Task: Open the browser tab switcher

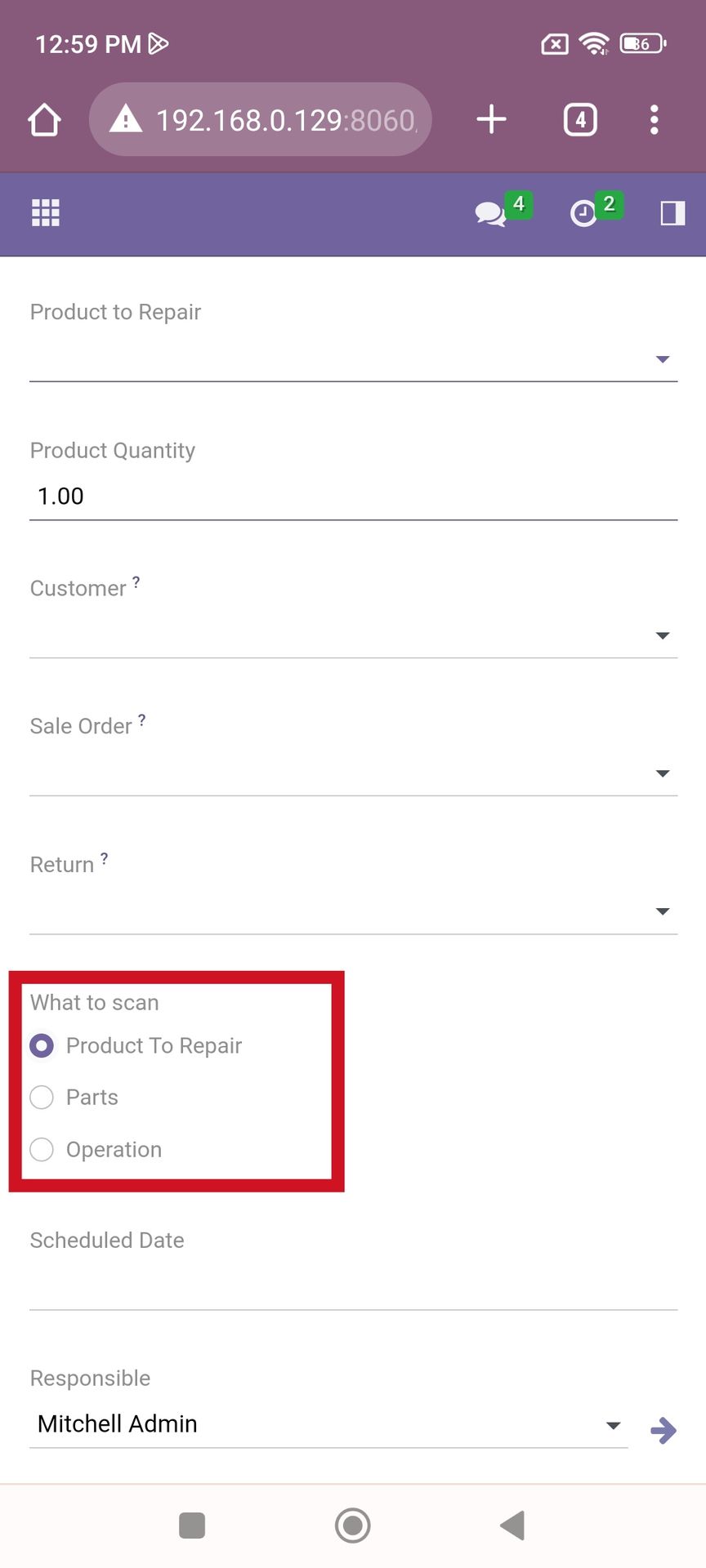Action: coord(580,120)
